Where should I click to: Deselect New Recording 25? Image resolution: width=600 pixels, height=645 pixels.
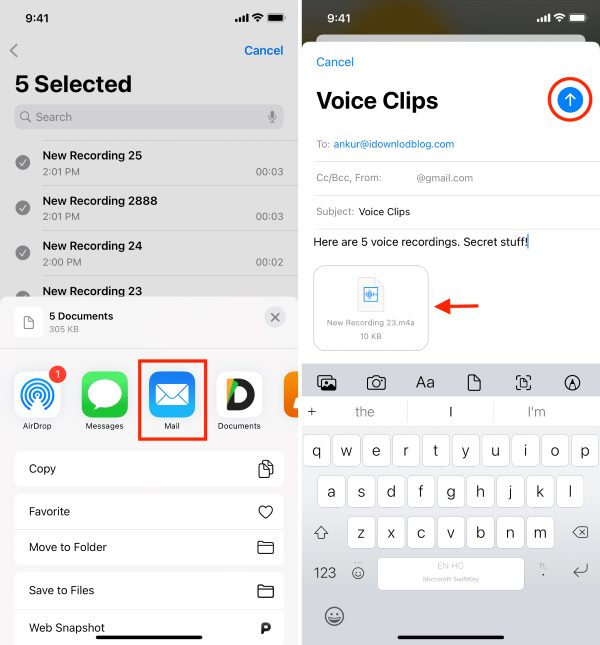click(23, 163)
